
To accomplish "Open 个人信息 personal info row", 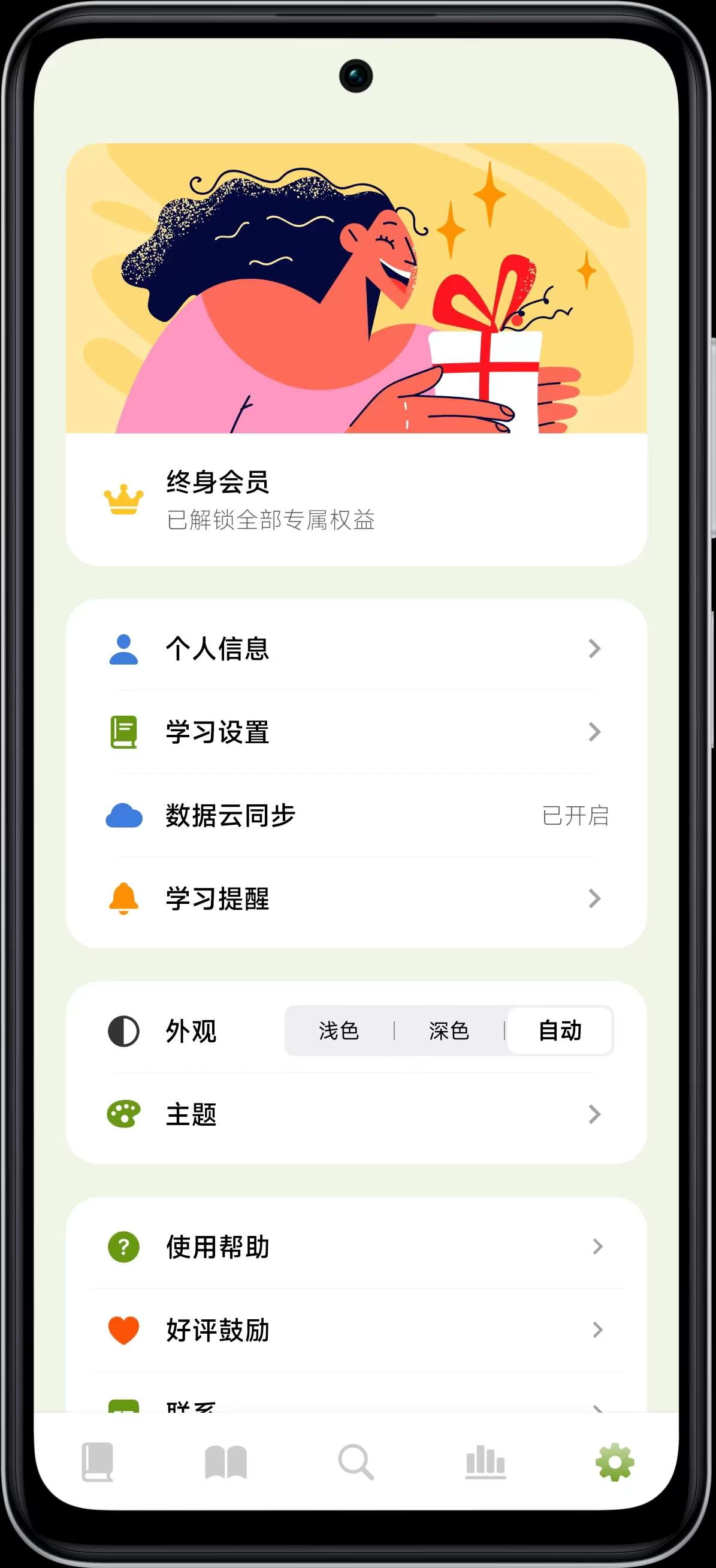I will 356,649.
